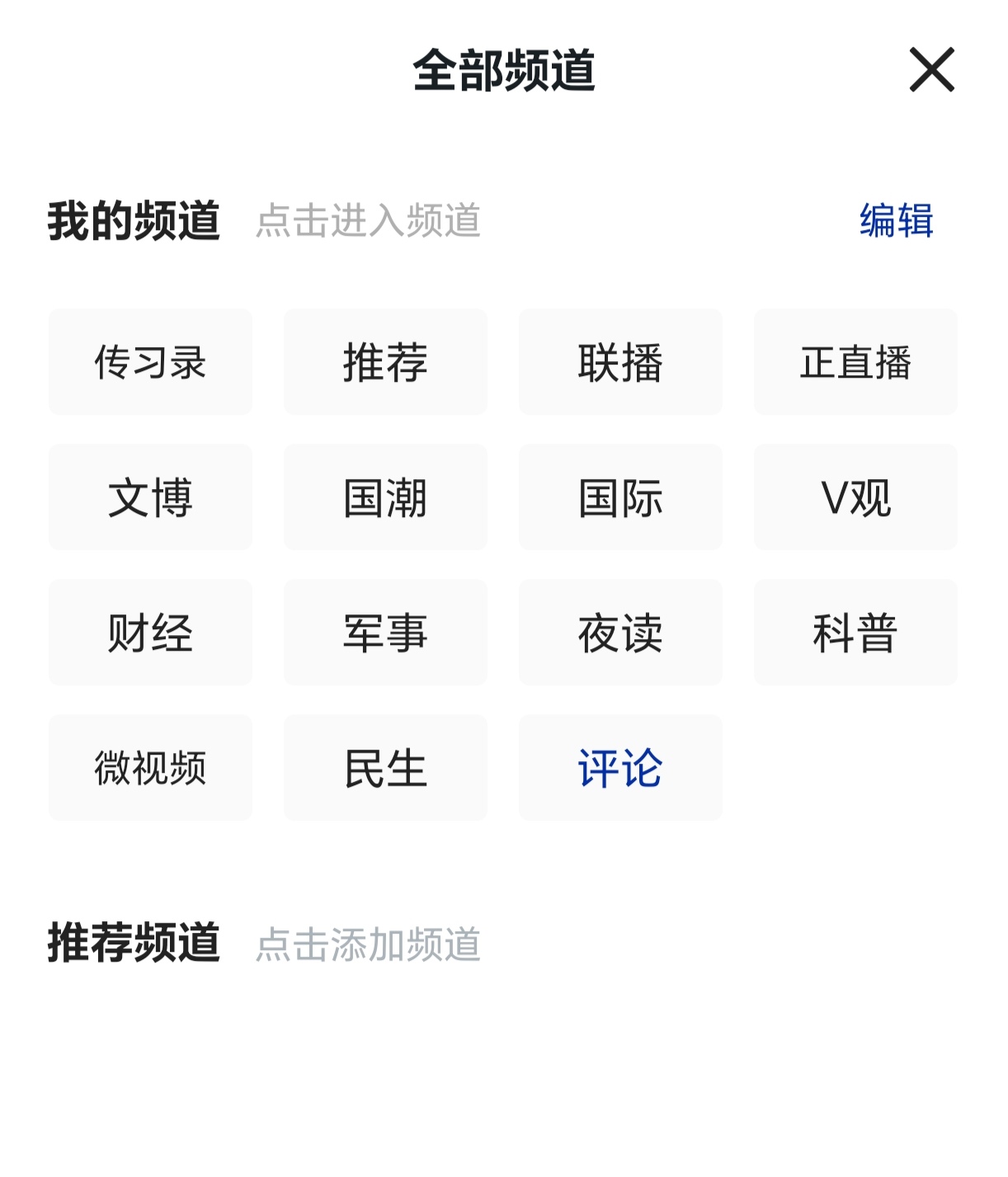The image size is (1008, 1177).
Task: Open the 民生 channel
Action: 385,768
